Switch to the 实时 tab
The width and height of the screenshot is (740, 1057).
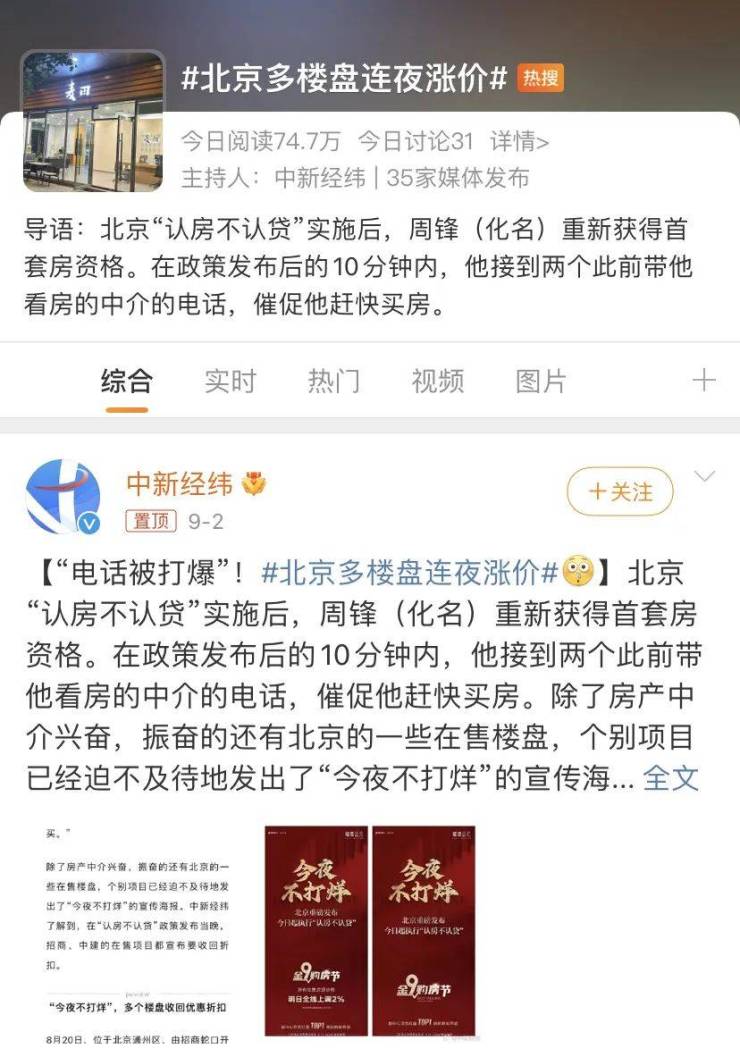pyautogui.click(x=230, y=381)
